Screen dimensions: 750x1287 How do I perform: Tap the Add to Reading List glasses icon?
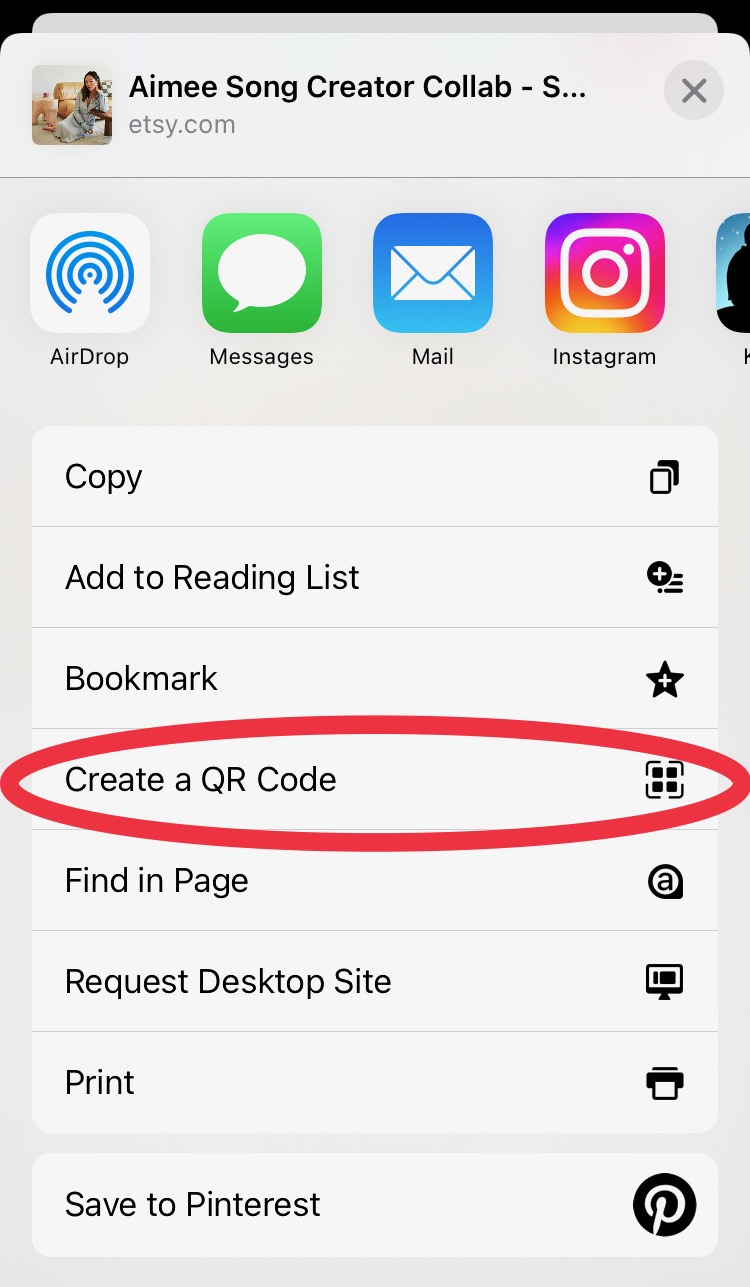click(x=665, y=578)
